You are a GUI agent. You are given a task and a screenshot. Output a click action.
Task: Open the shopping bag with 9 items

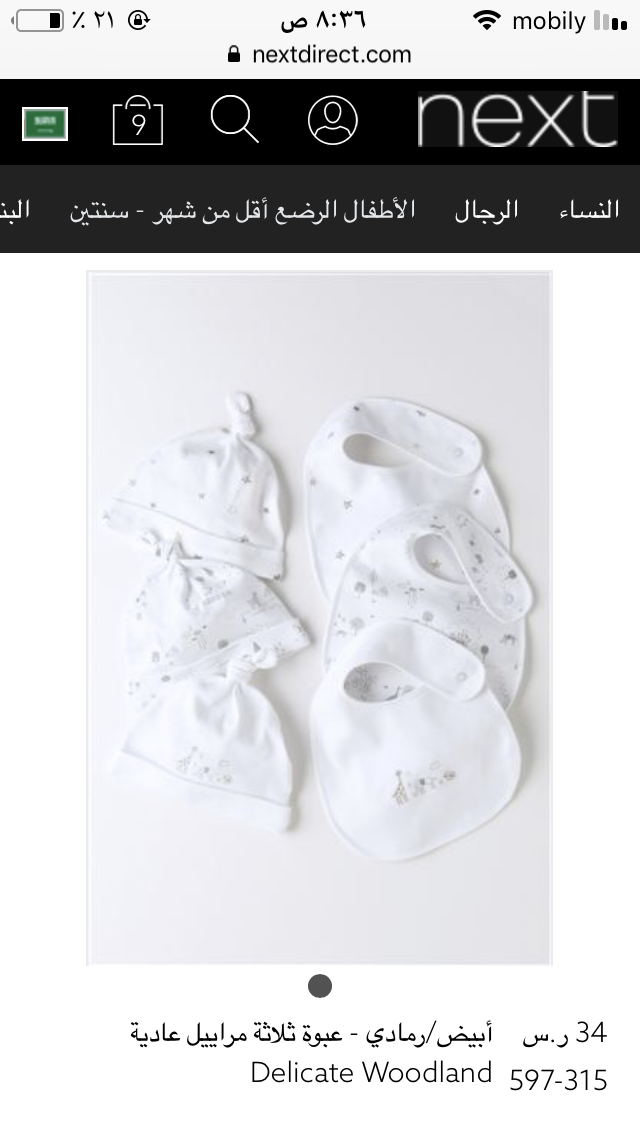[x=138, y=121]
